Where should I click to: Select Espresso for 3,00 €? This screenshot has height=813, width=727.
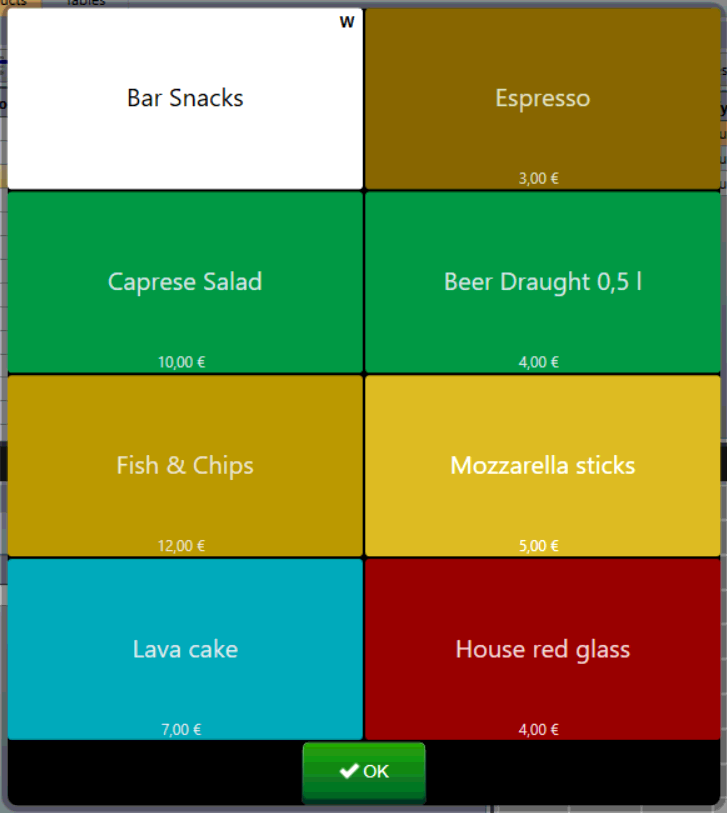point(542,98)
